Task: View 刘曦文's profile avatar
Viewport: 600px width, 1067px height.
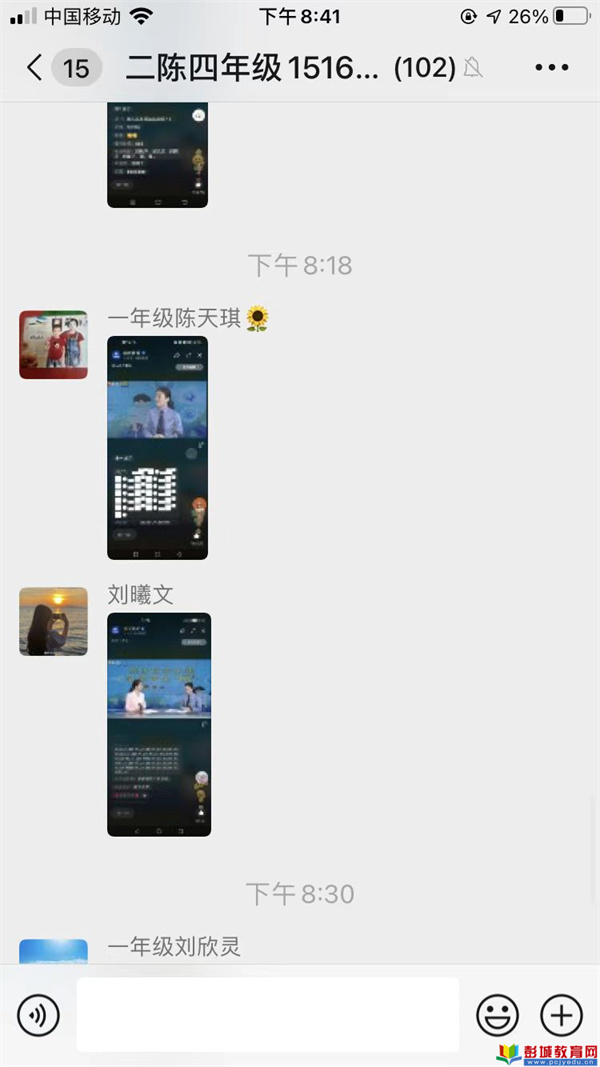Action: tap(53, 621)
